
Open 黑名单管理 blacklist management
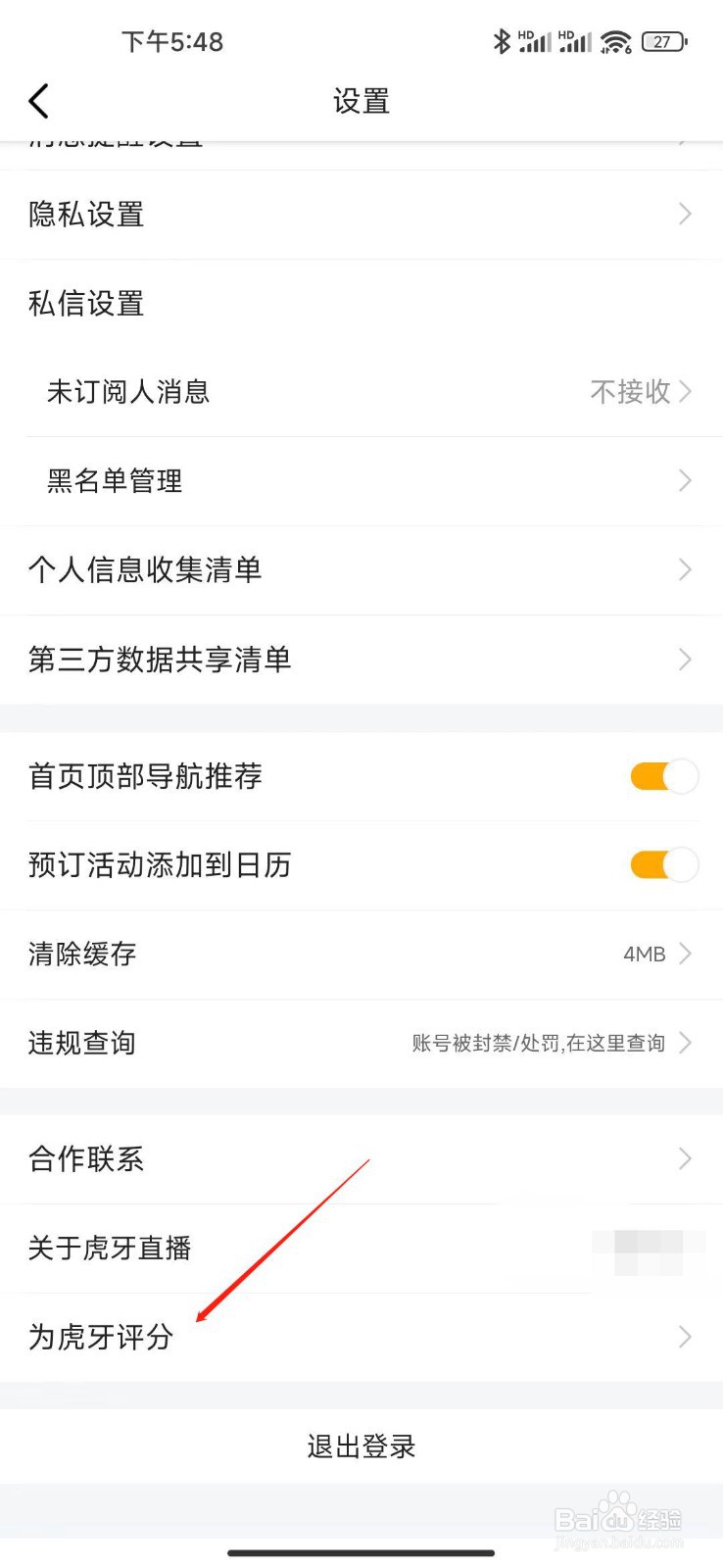coord(361,481)
